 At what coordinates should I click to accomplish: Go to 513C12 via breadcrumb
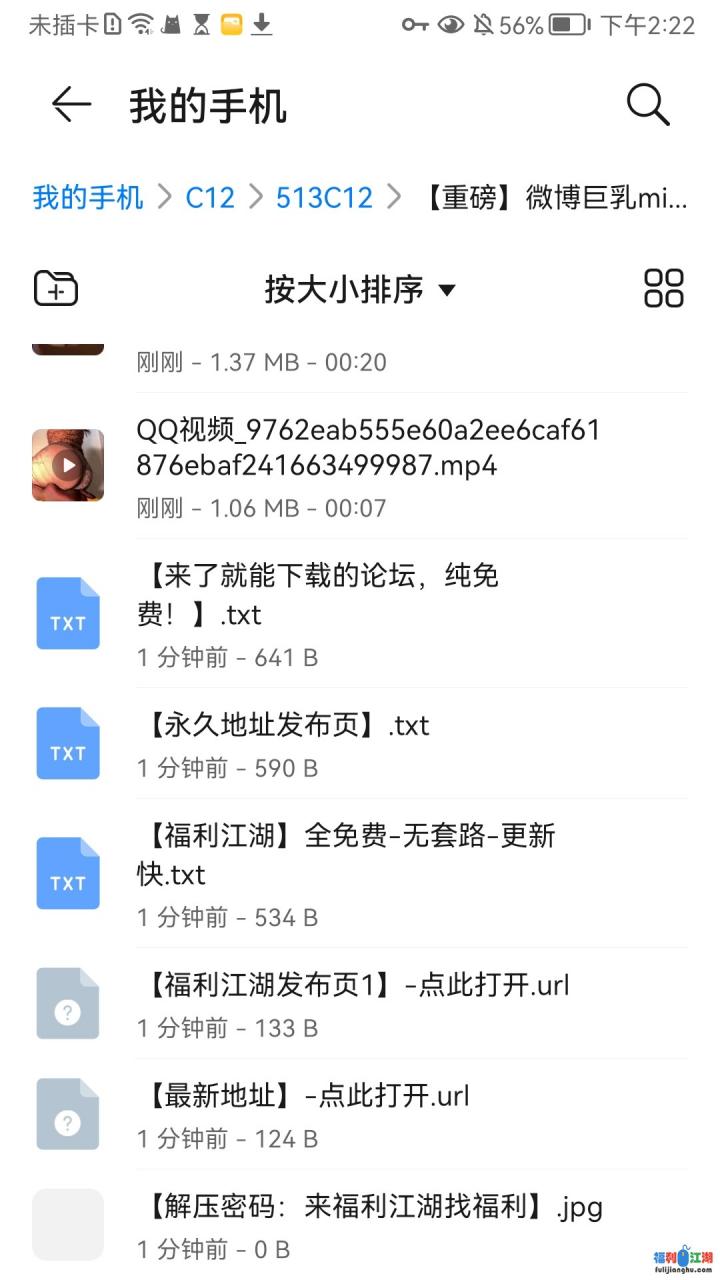click(323, 198)
